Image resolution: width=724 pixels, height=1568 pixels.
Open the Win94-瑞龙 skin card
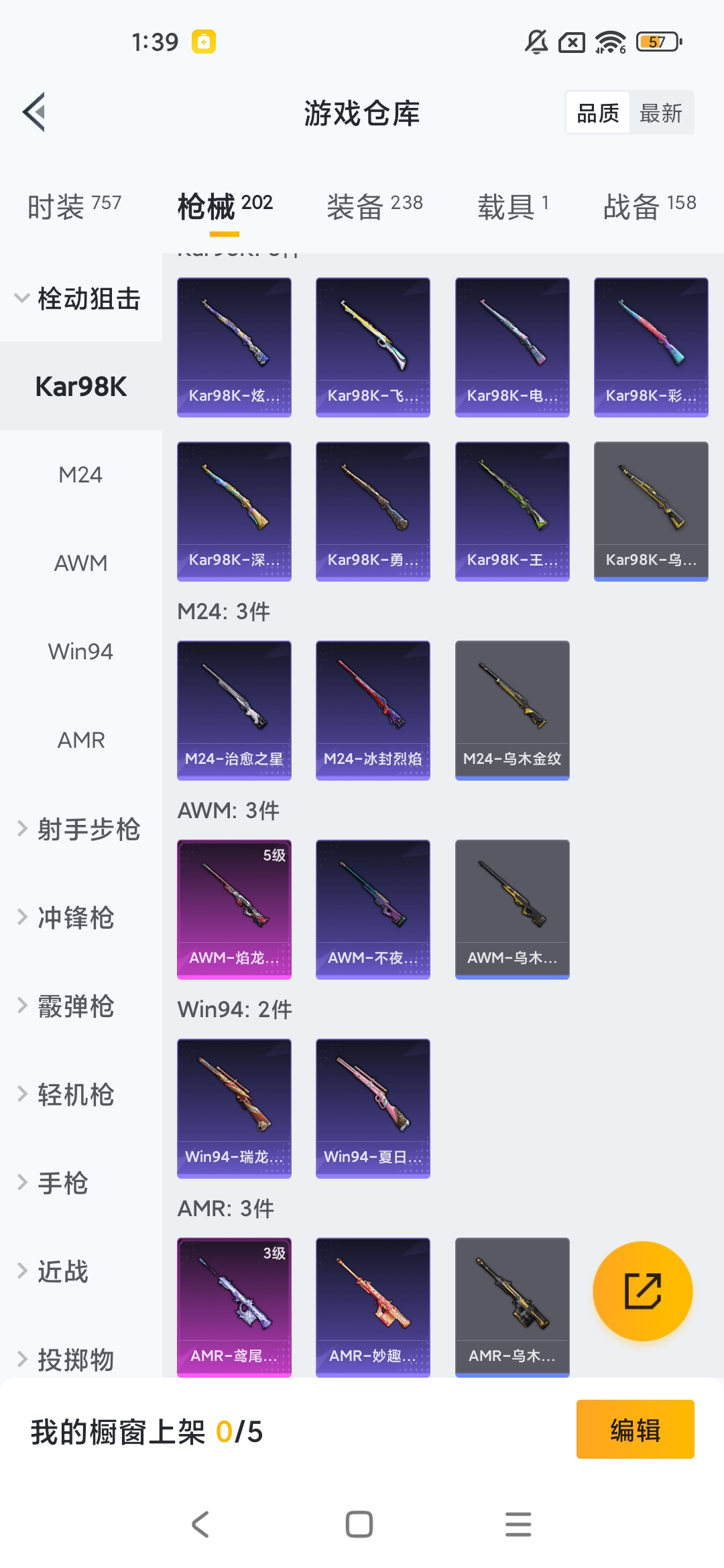[x=234, y=1108]
